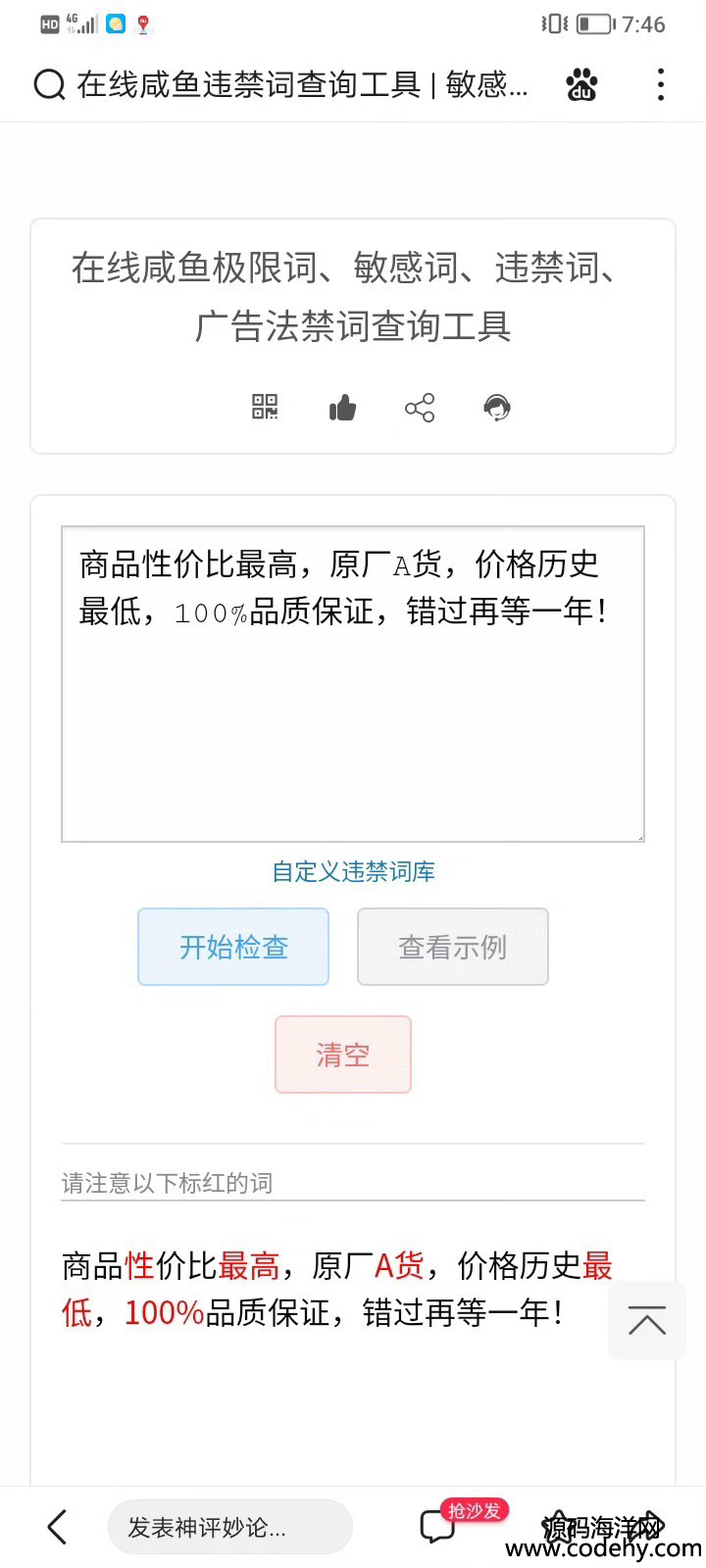This screenshot has height=1568, width=706.
Task: Go back using the bottom back arrow
Action: pyautogui.click(x=58, y=1527)
